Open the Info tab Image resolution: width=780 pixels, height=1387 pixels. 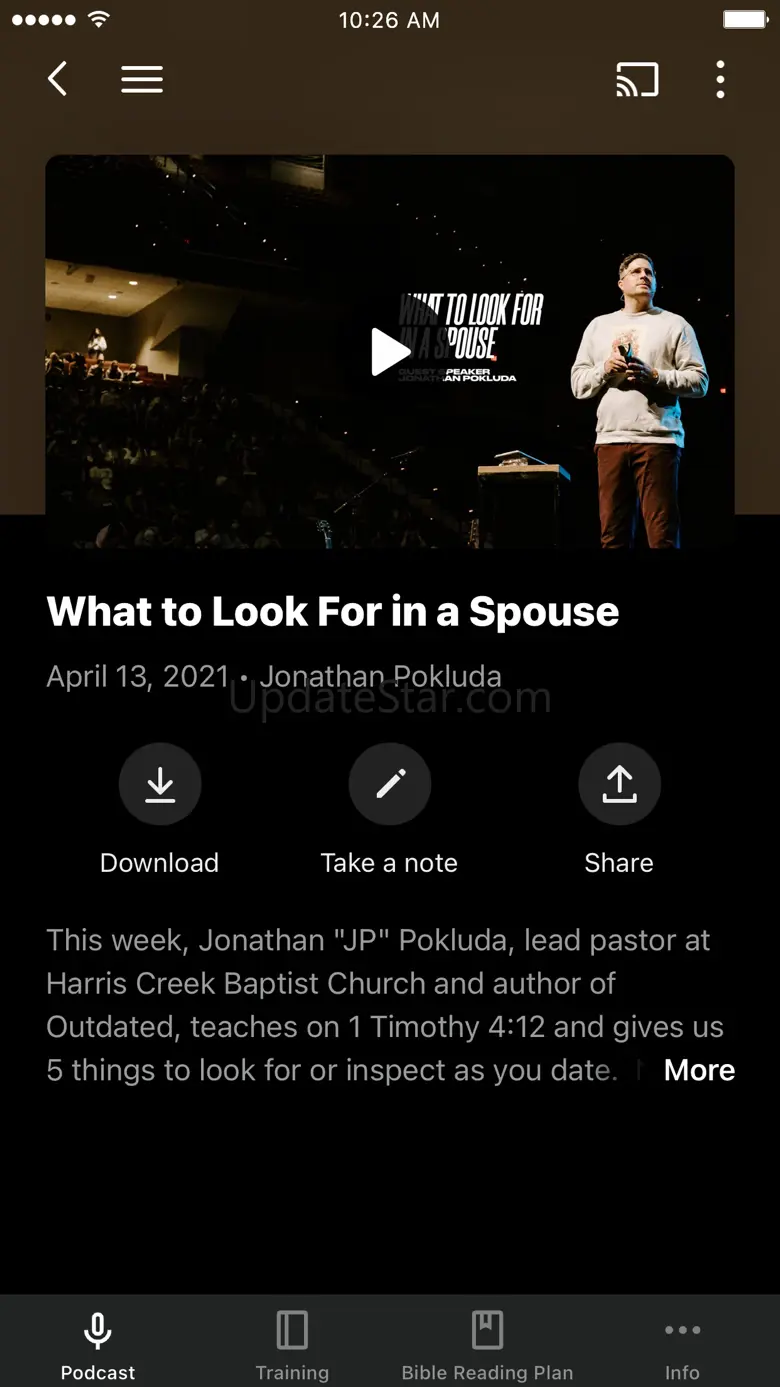coord(682,1343)
